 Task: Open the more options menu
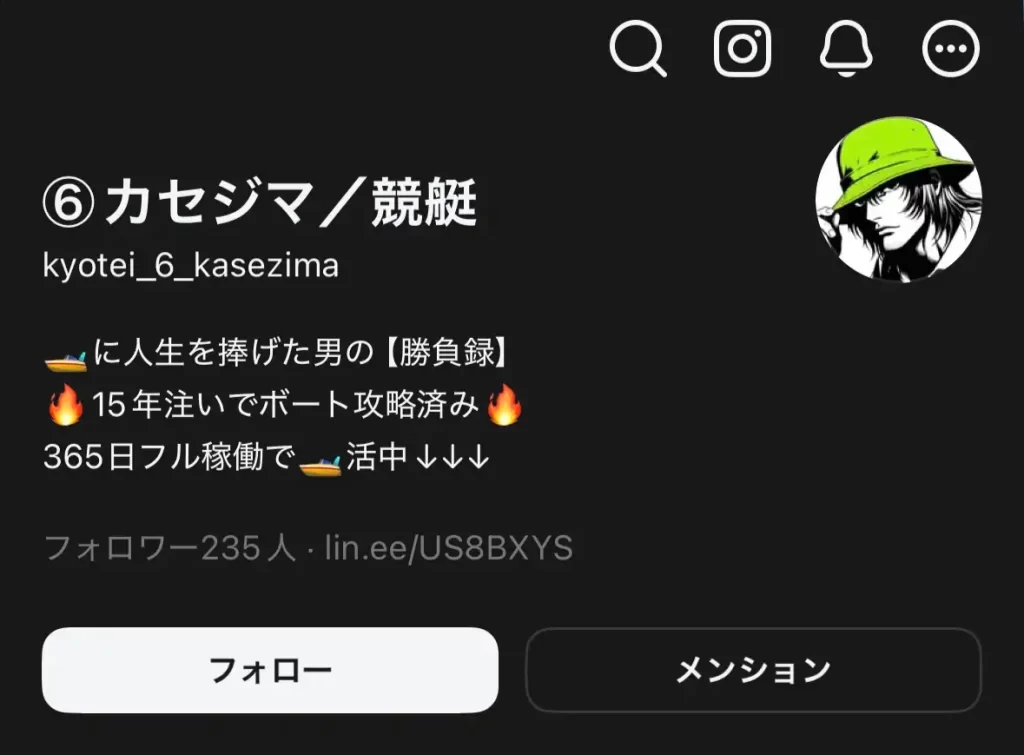pos(950,48)
